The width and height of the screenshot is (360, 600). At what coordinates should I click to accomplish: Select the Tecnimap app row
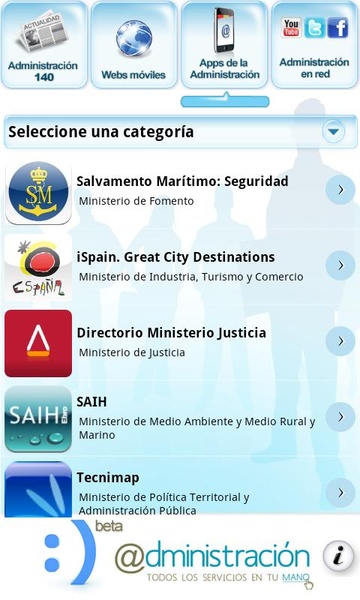coord(180,488)
